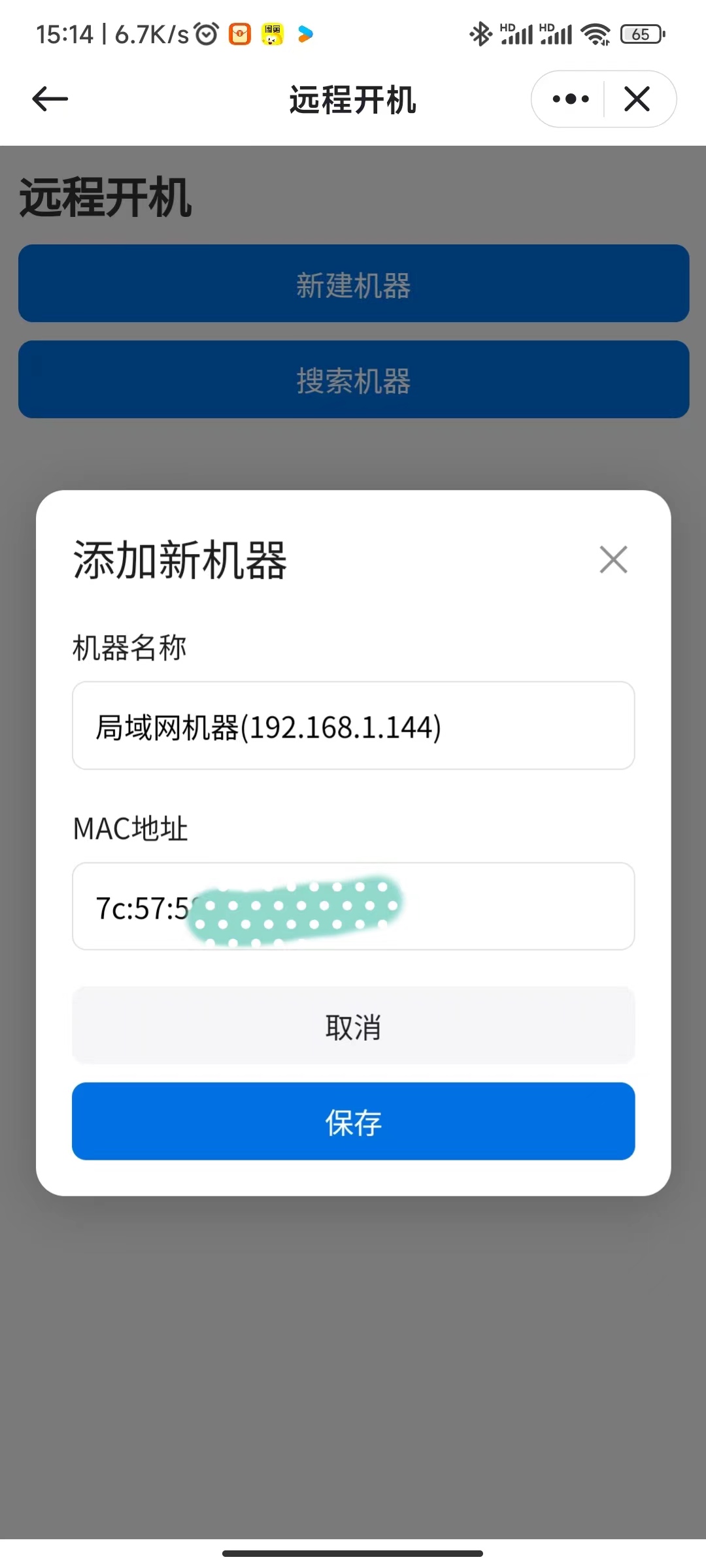Select the 机器名称 name input field

tap(353, 725)
